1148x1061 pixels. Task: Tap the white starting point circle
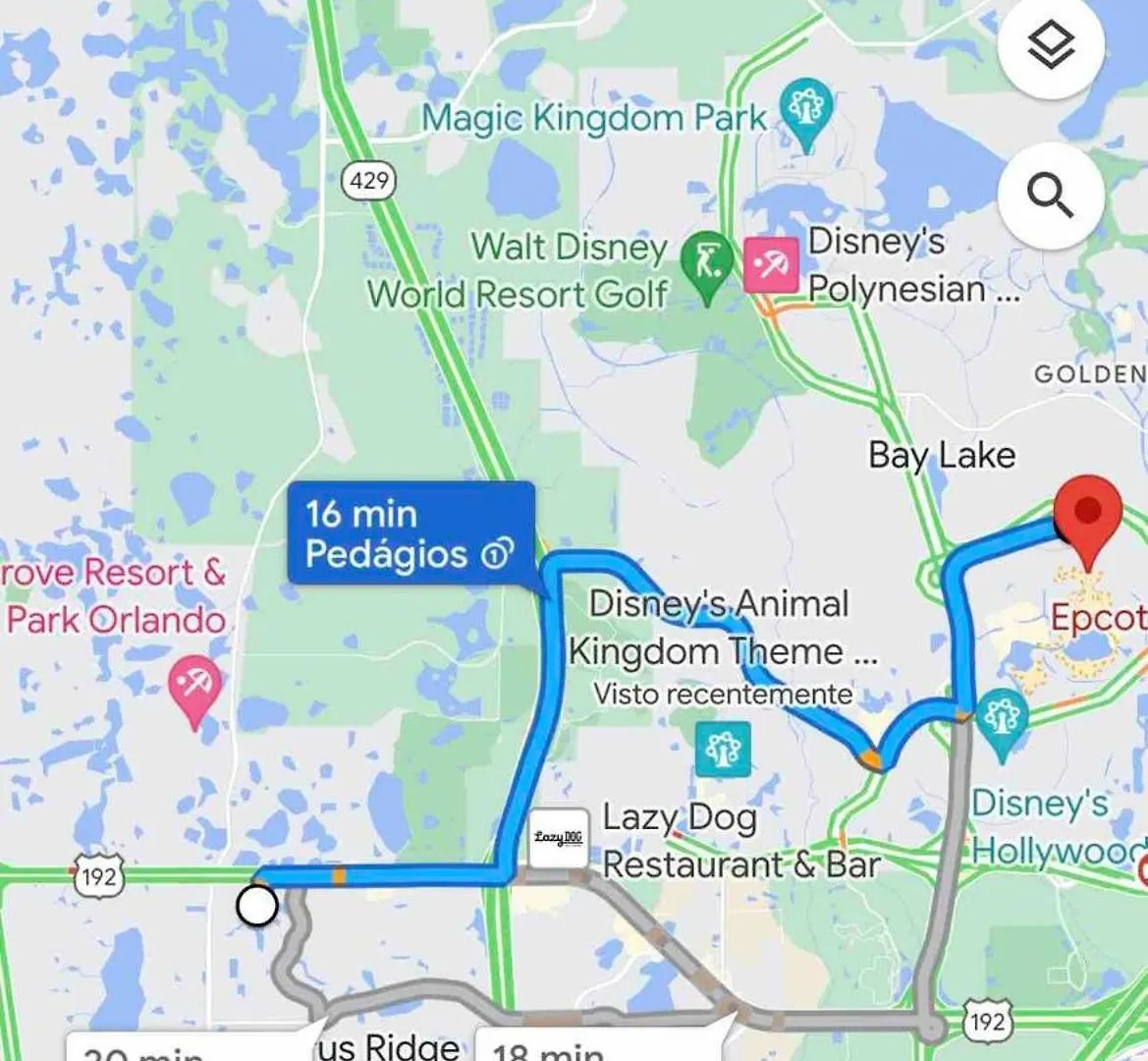coord(257,906)
